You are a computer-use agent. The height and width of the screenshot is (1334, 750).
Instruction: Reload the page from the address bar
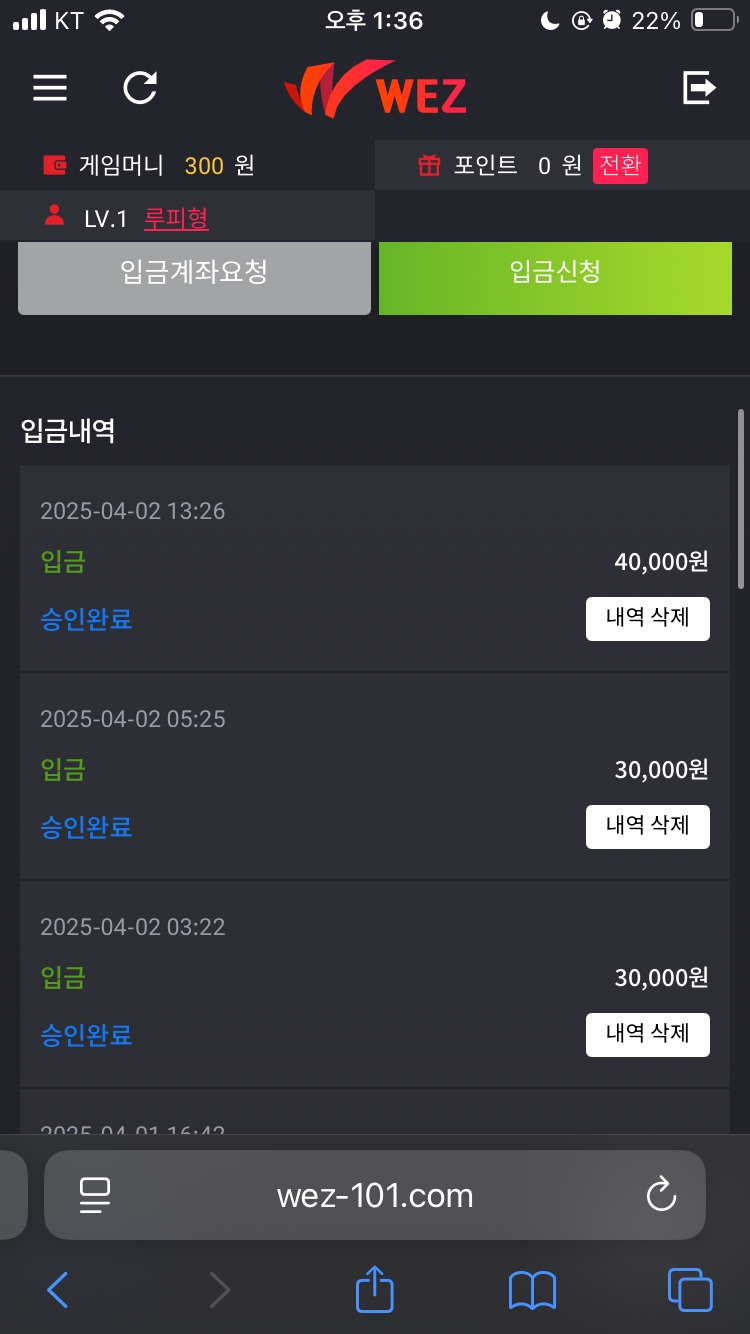pos(662,1195)
